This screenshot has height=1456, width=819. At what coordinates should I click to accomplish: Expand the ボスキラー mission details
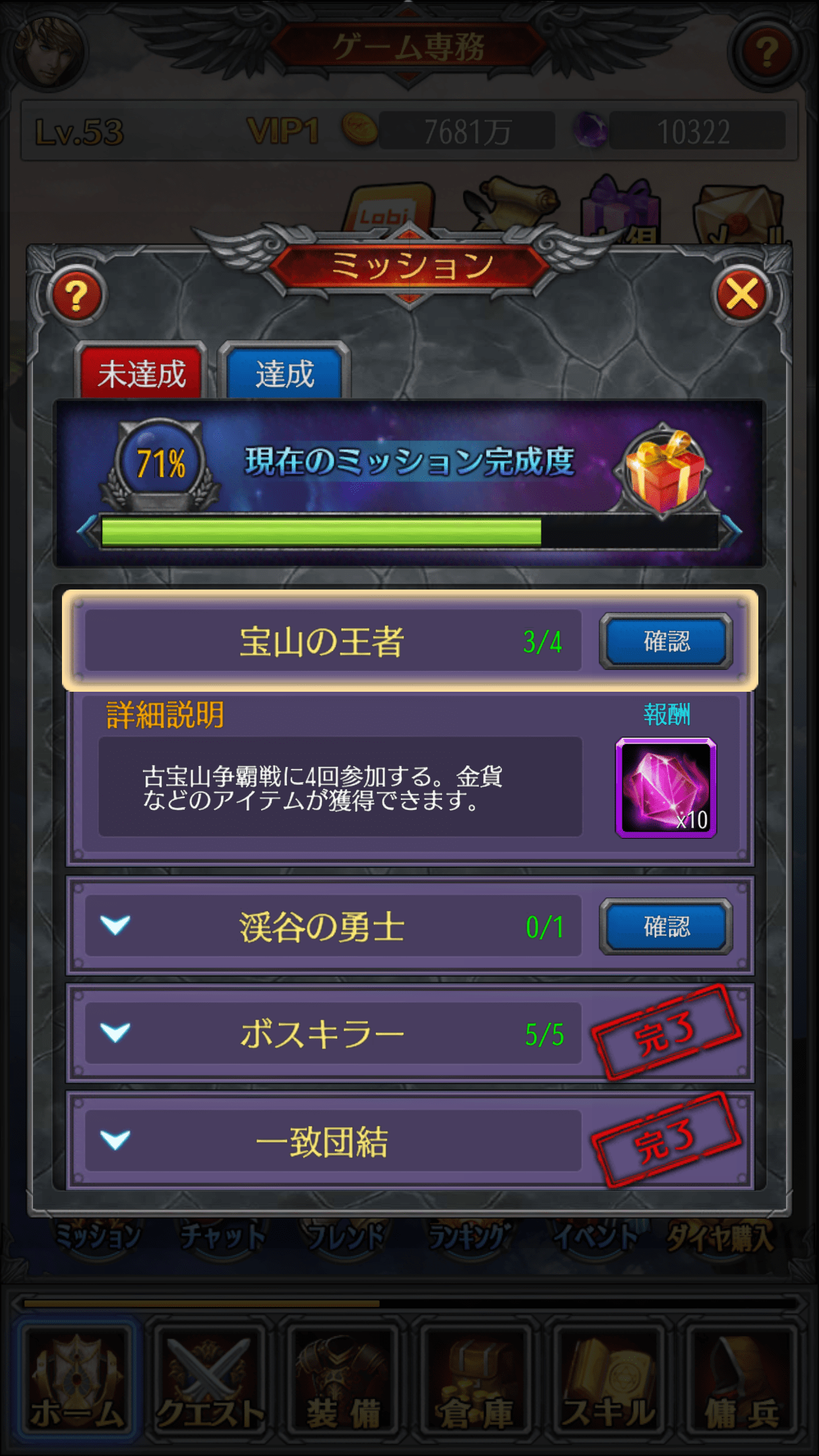click(x=115, y=1033)
